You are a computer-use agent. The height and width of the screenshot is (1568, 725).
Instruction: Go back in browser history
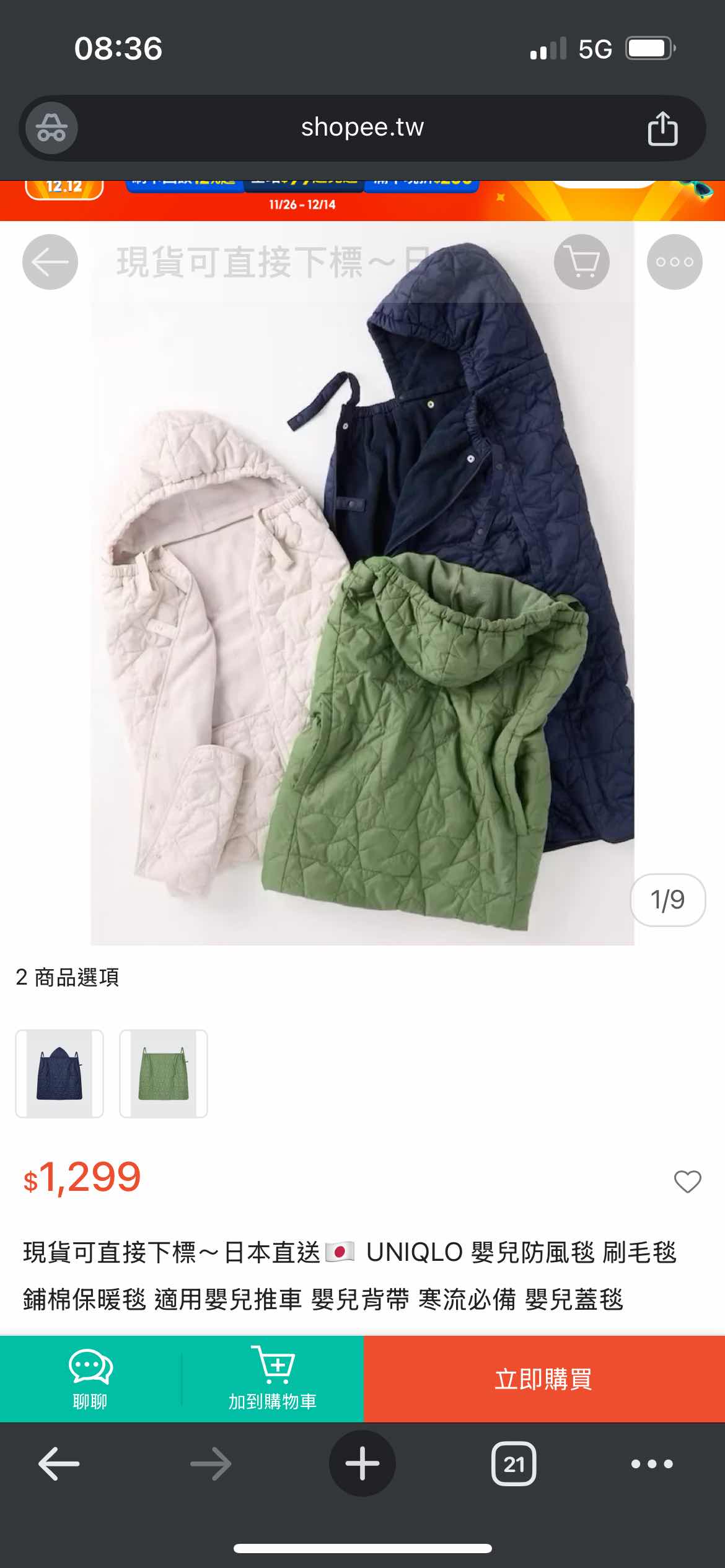pyautogui.click(x=59, y=1464)
